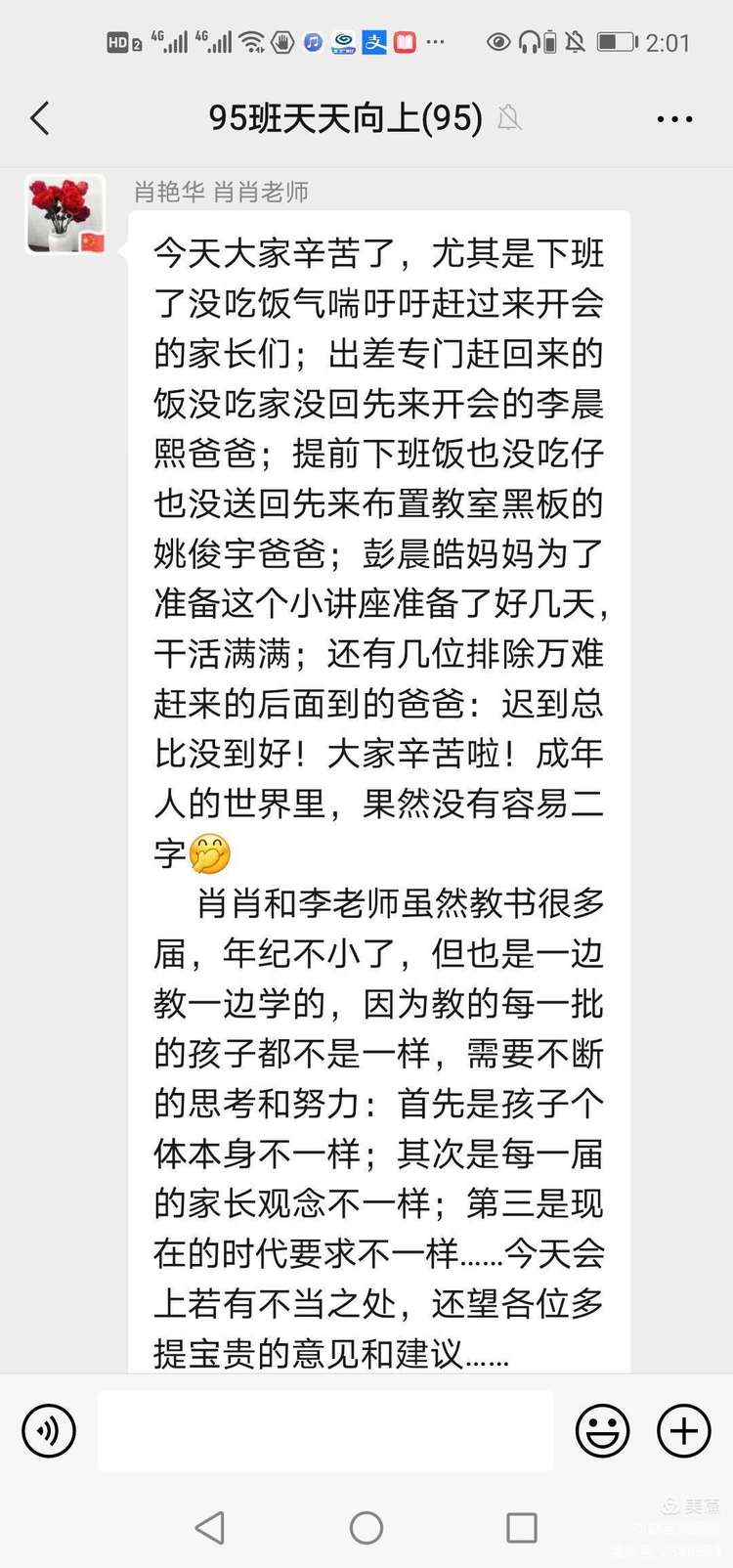
Task: Tap the system back triangle button
Action: [x=210, y=1527]
